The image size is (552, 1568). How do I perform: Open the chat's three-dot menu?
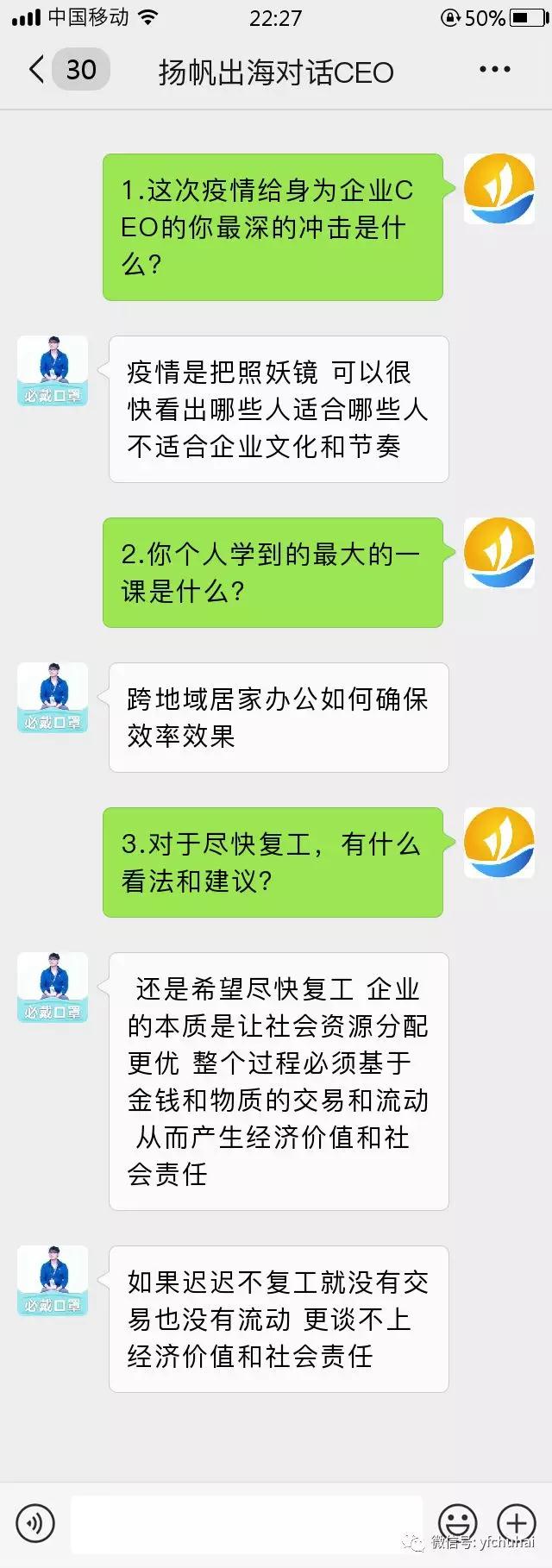(494, 70)
